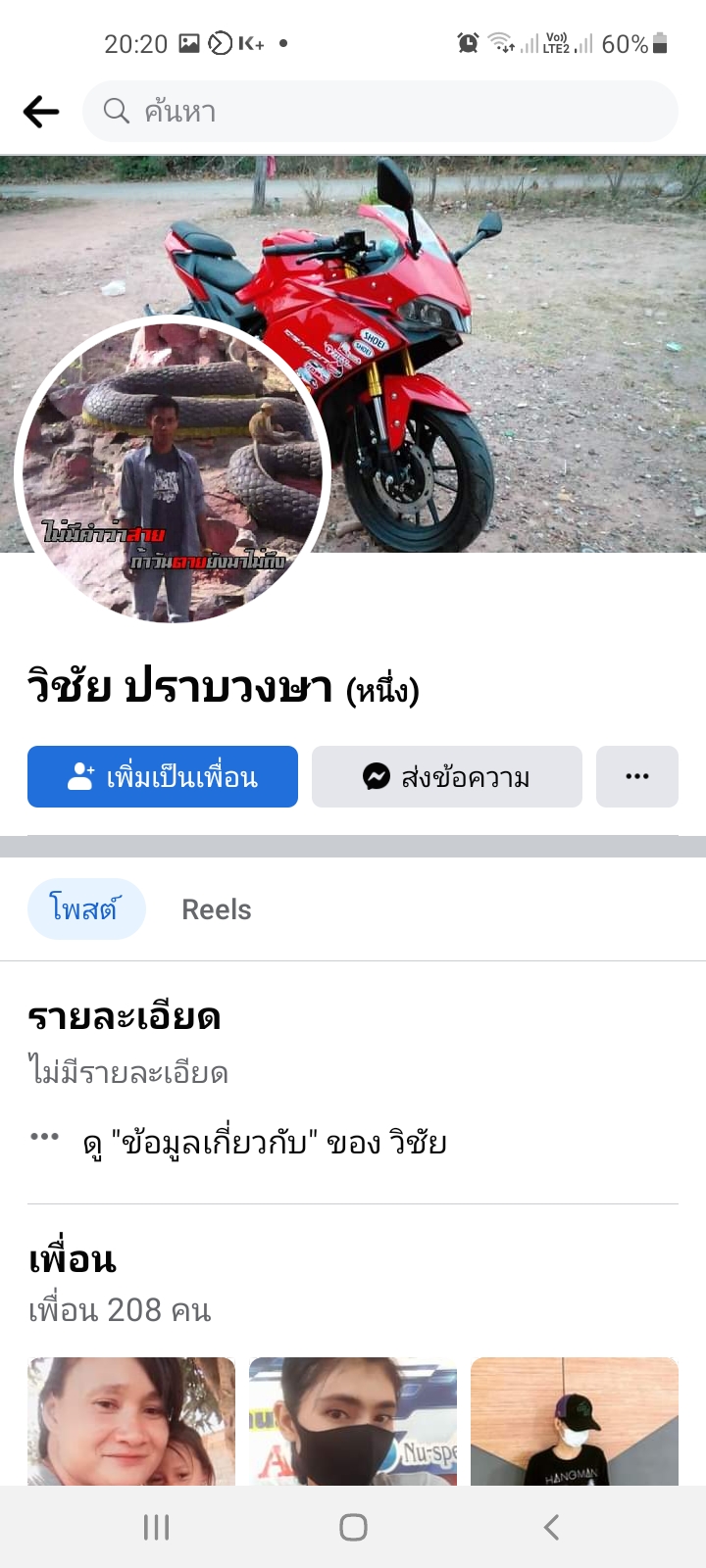Open the friend wearing a black face mask
Image resolution: width=706 pixels, height=1568 pixels.
point(353,1421)
